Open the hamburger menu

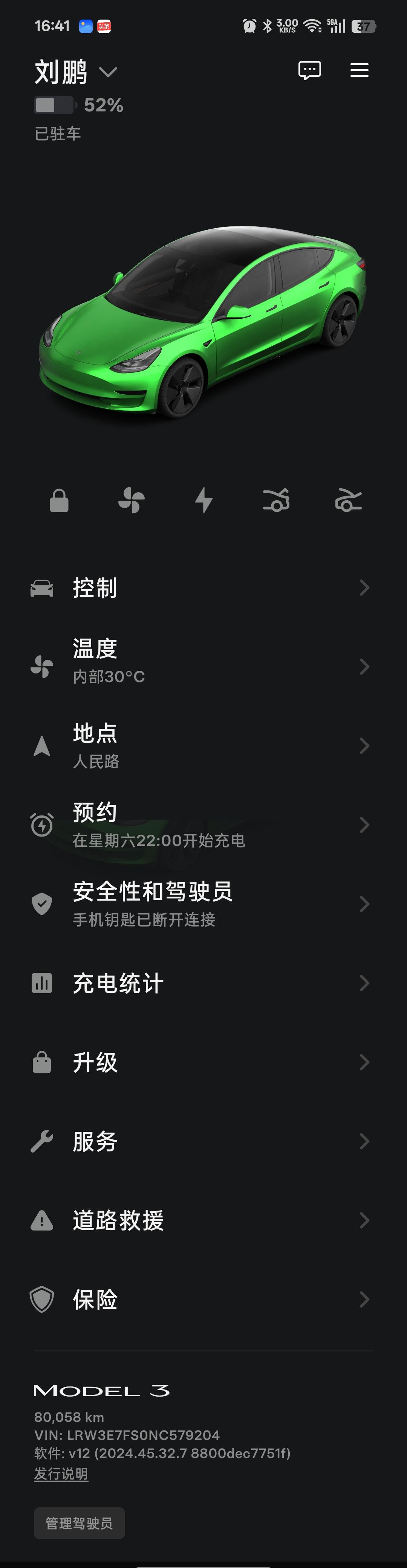[360, 70]
